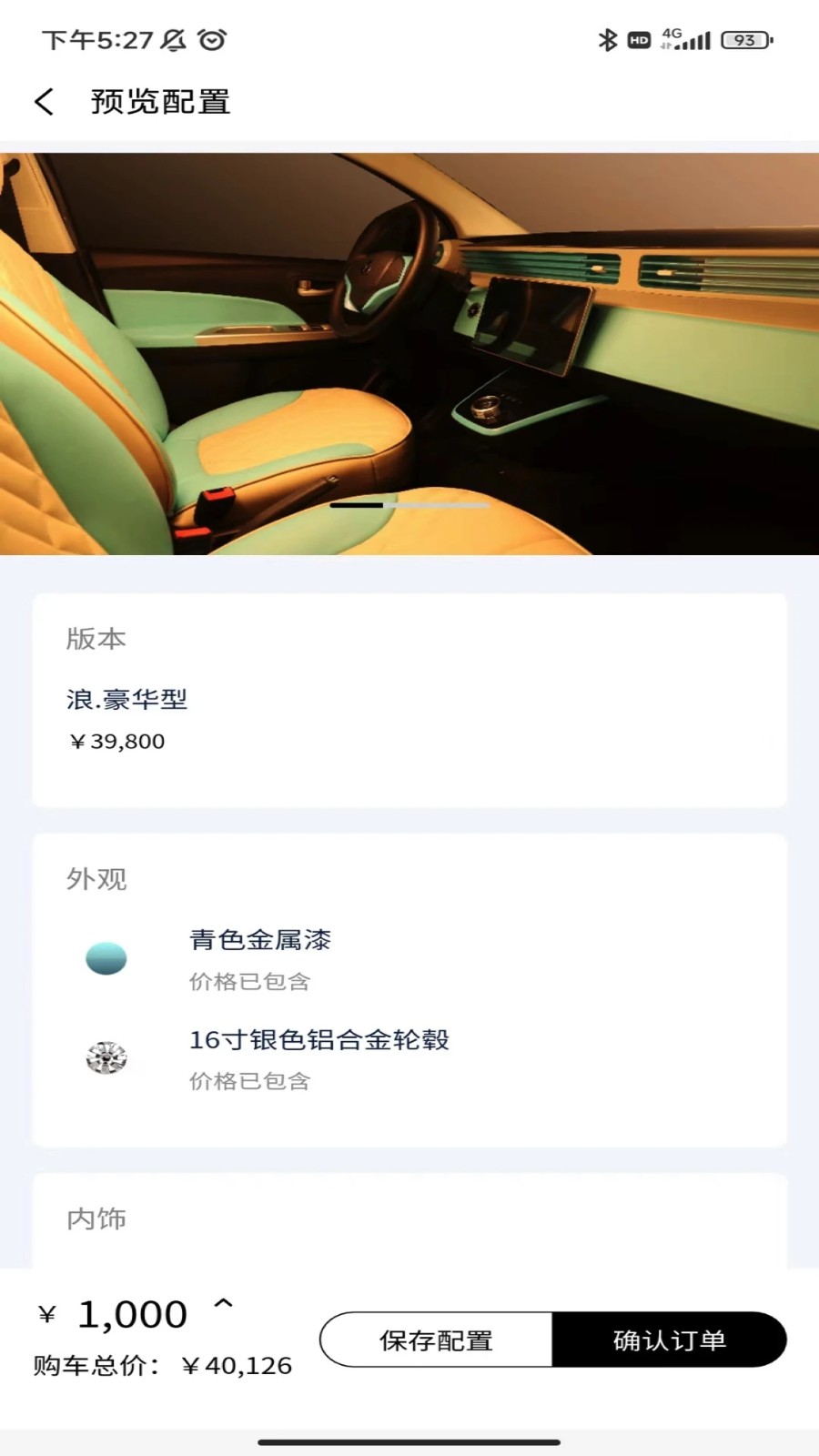Tap the 16-inch silver alloy wheel icon
The width and height of the screenshot is (819, 1456).
[106, 1057]
